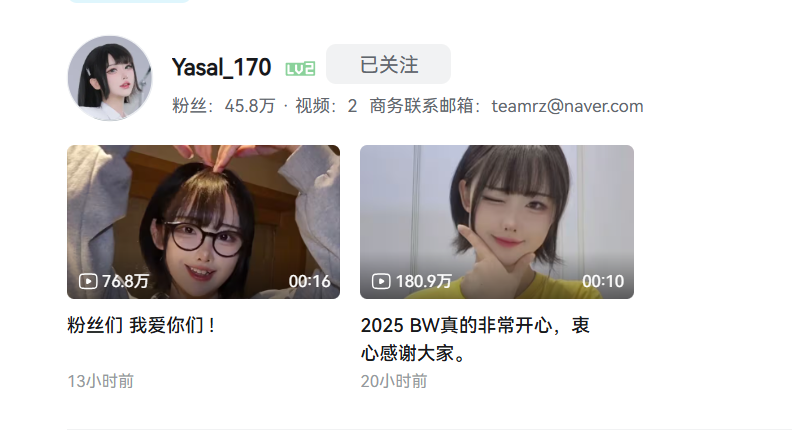Open Yasal_170's profile avatar
The height and width of the screenshot is (442, 792).
pyautogui.click(x=109, y=79)
